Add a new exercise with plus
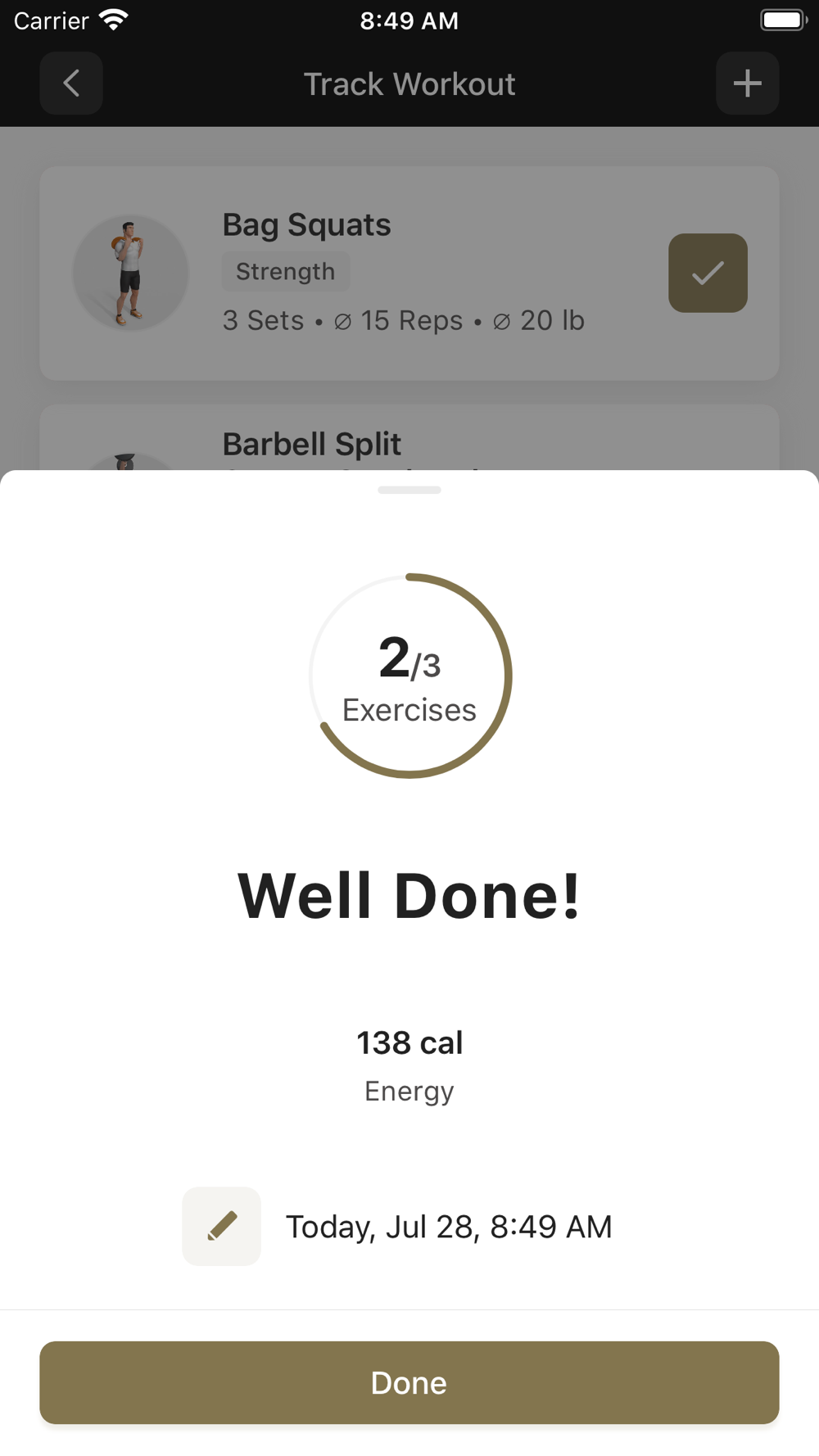The image size is (819, 1456). tap(747, 84)
